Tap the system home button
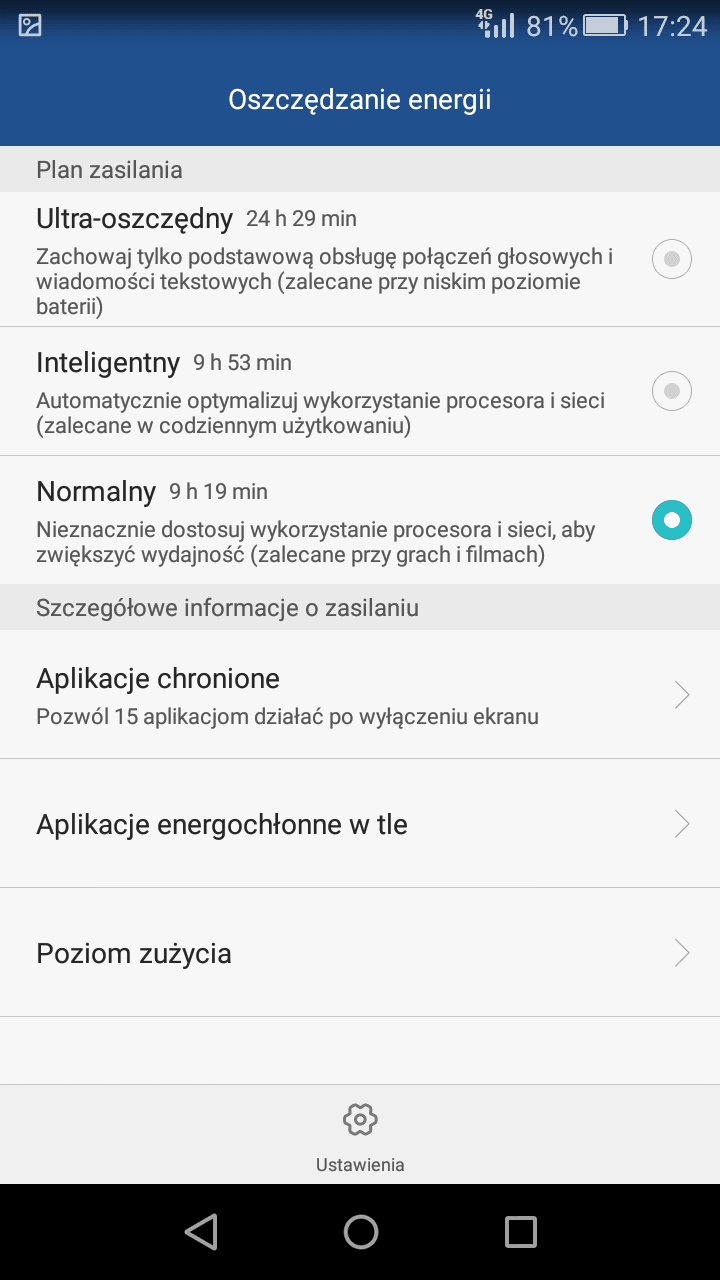 (x=360, y=1232)
